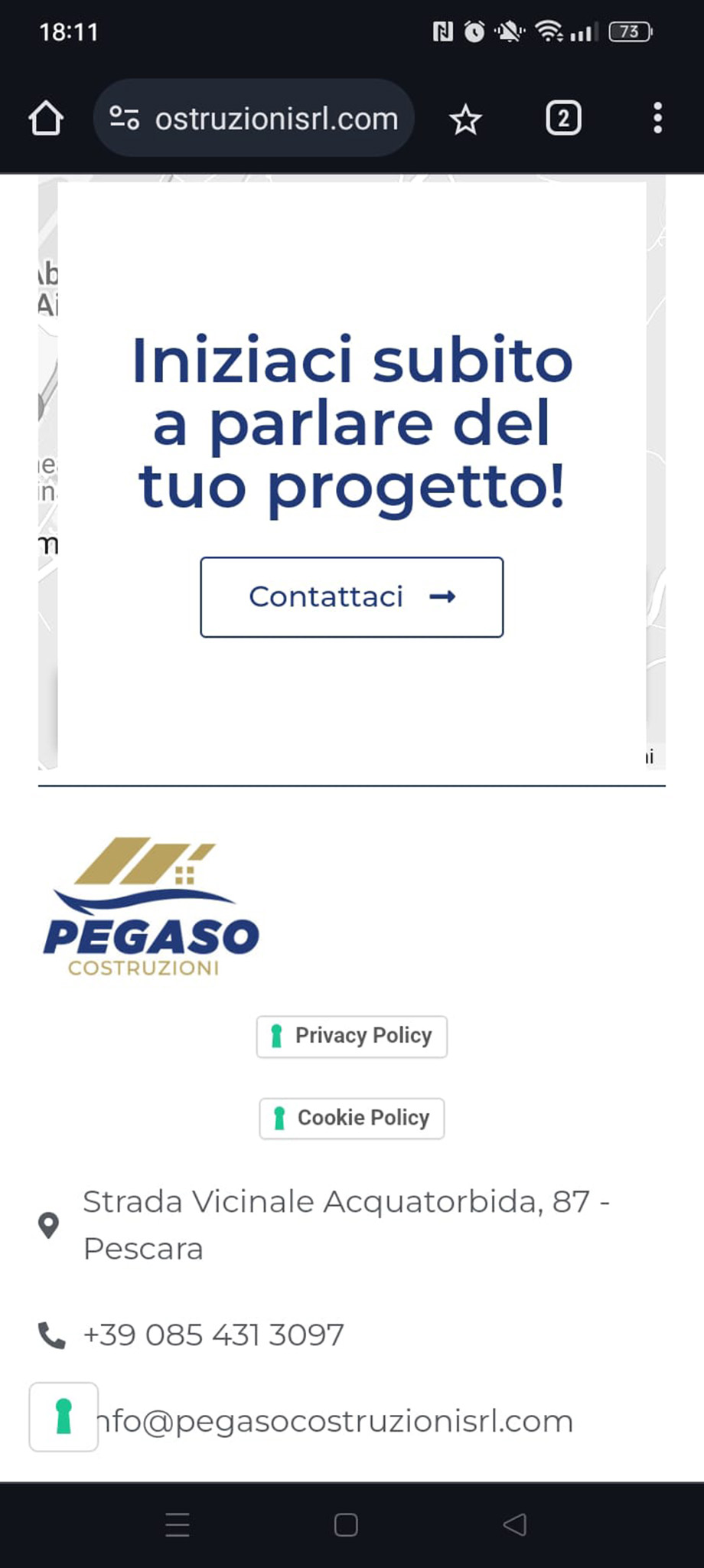Call +39 085 431 3097
Screen dimensions: 704x1568
pyautogui.click(x=213, y=1335)
